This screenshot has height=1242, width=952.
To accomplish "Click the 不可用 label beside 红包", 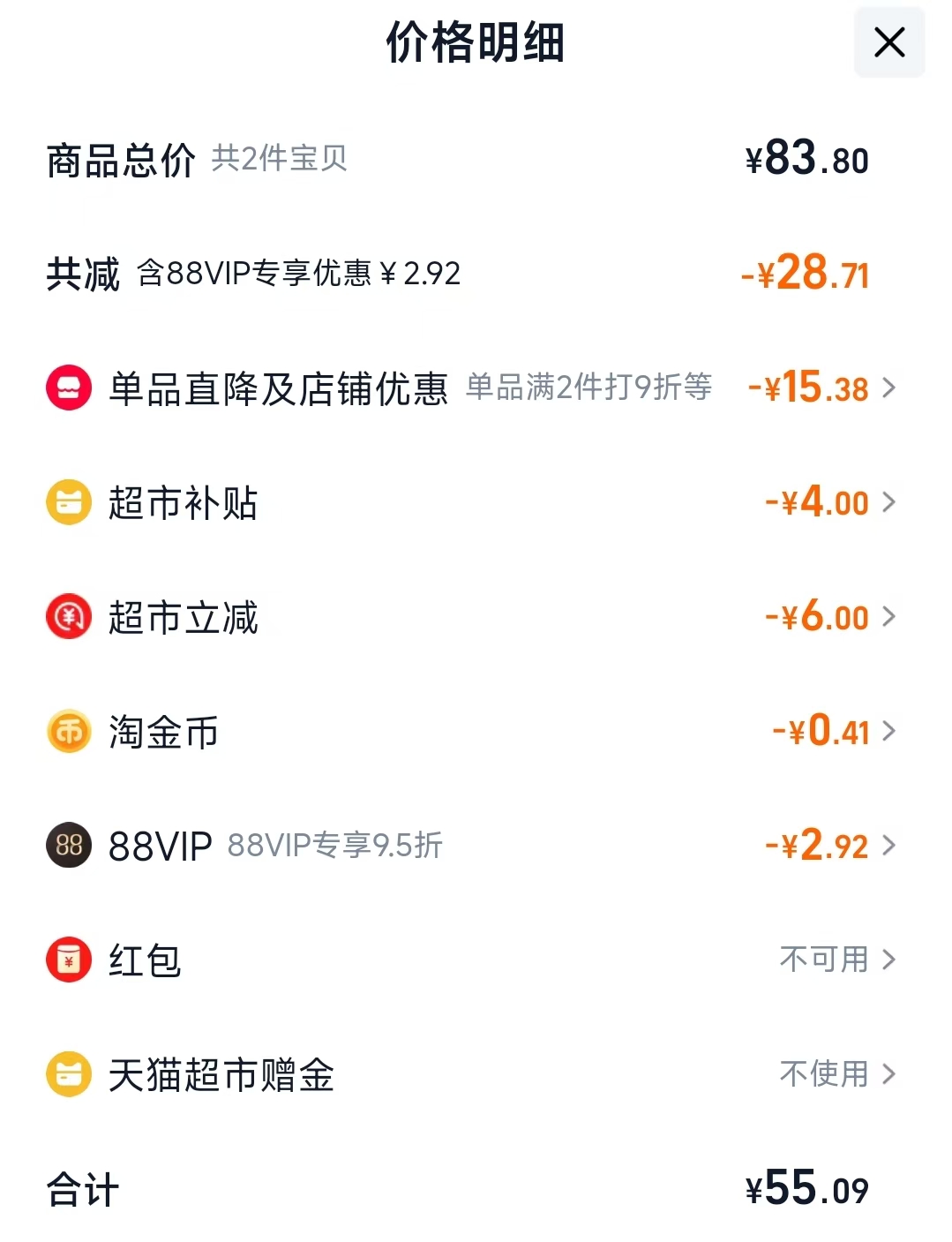I will coord(822,960).
